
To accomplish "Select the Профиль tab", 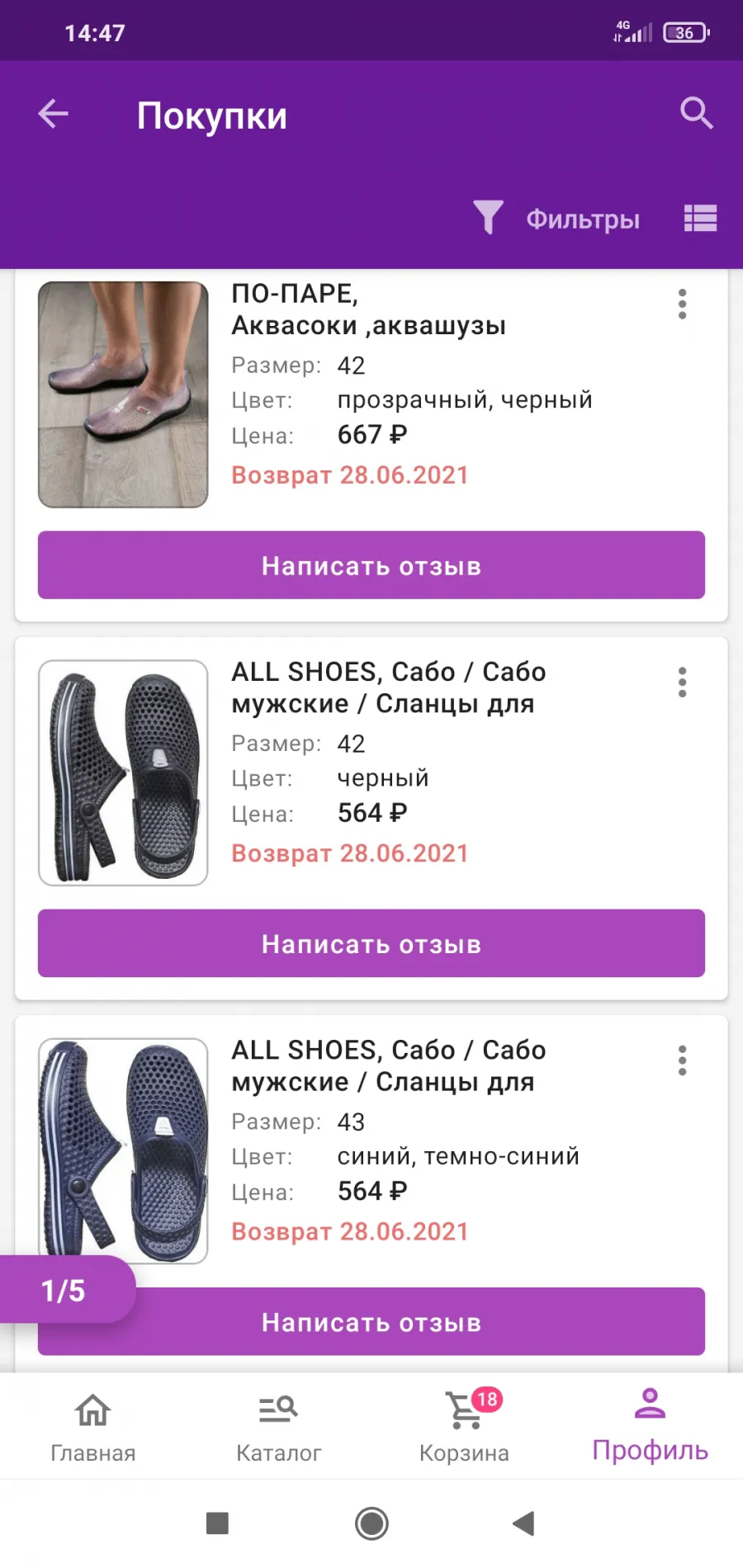I will [651, 1427].
